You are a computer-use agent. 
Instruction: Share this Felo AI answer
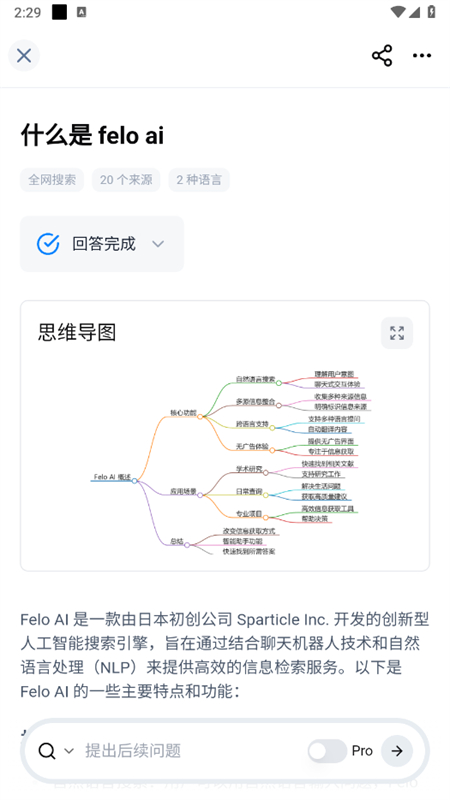(x=382, y=56)
